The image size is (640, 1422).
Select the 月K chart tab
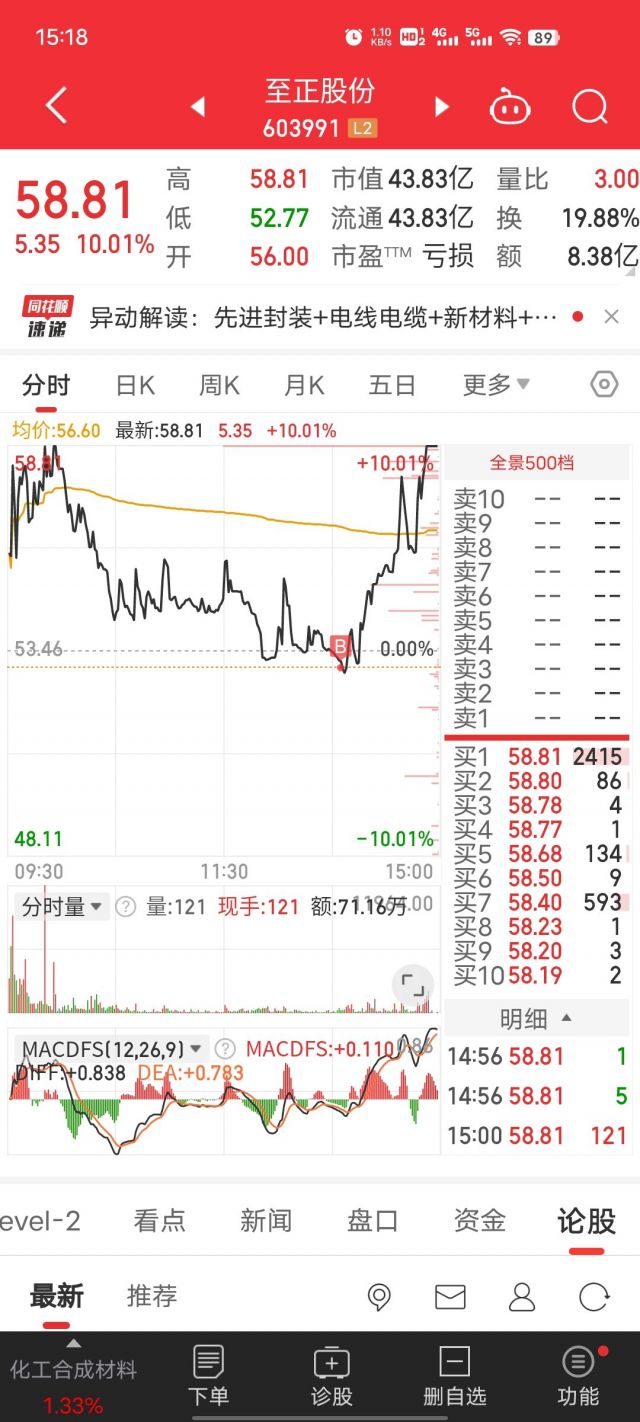[x=305, y=385]
